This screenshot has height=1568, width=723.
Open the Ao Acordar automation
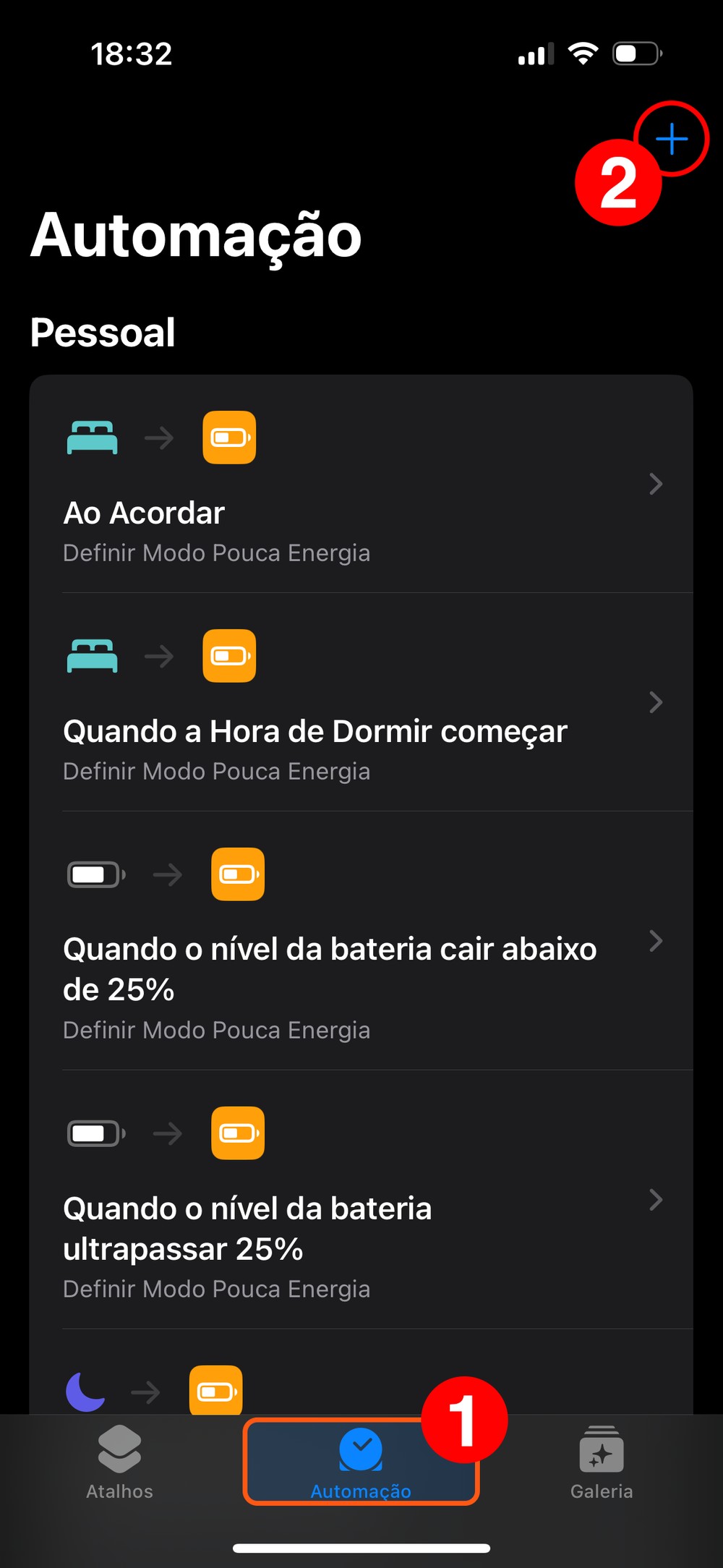[x=361, y=485]
